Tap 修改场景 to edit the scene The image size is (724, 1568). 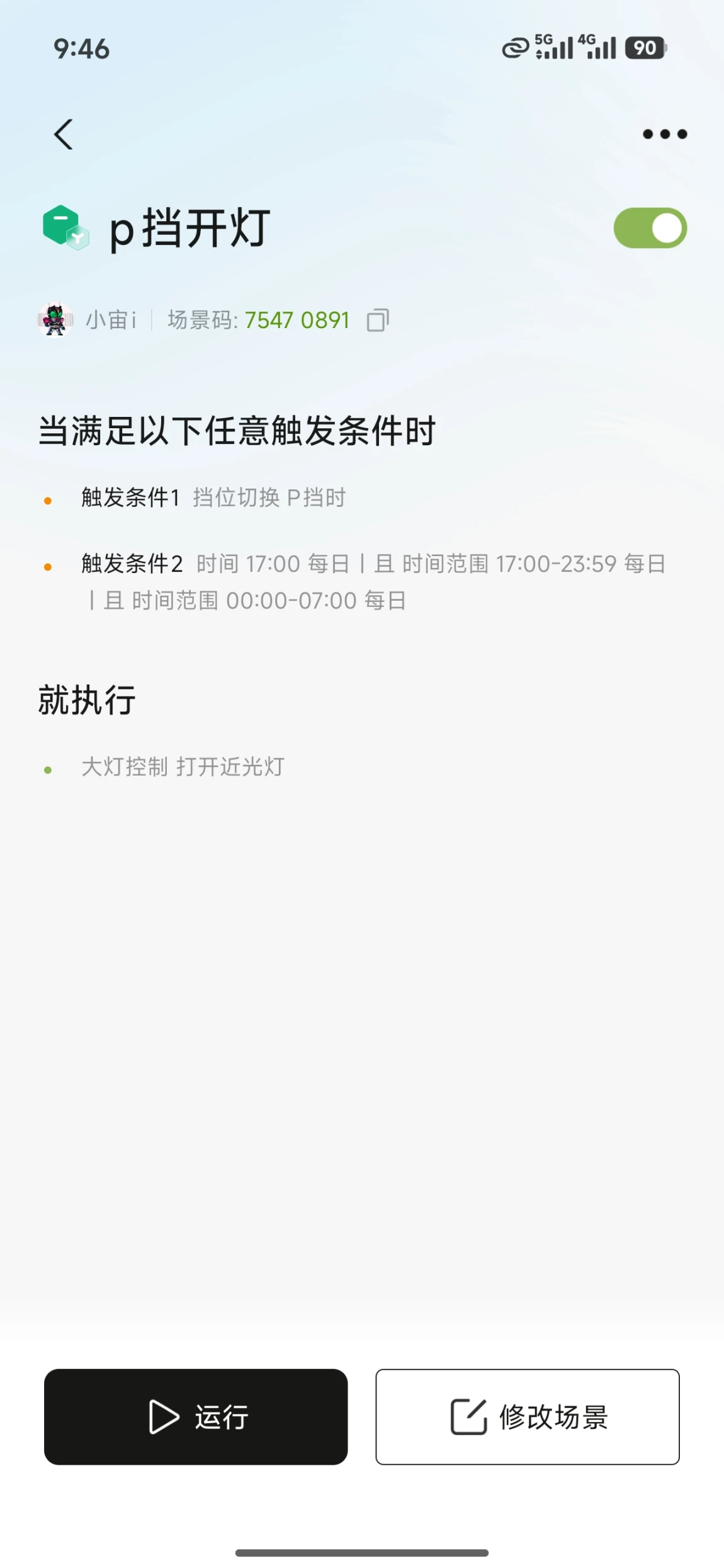[527, 1416]
